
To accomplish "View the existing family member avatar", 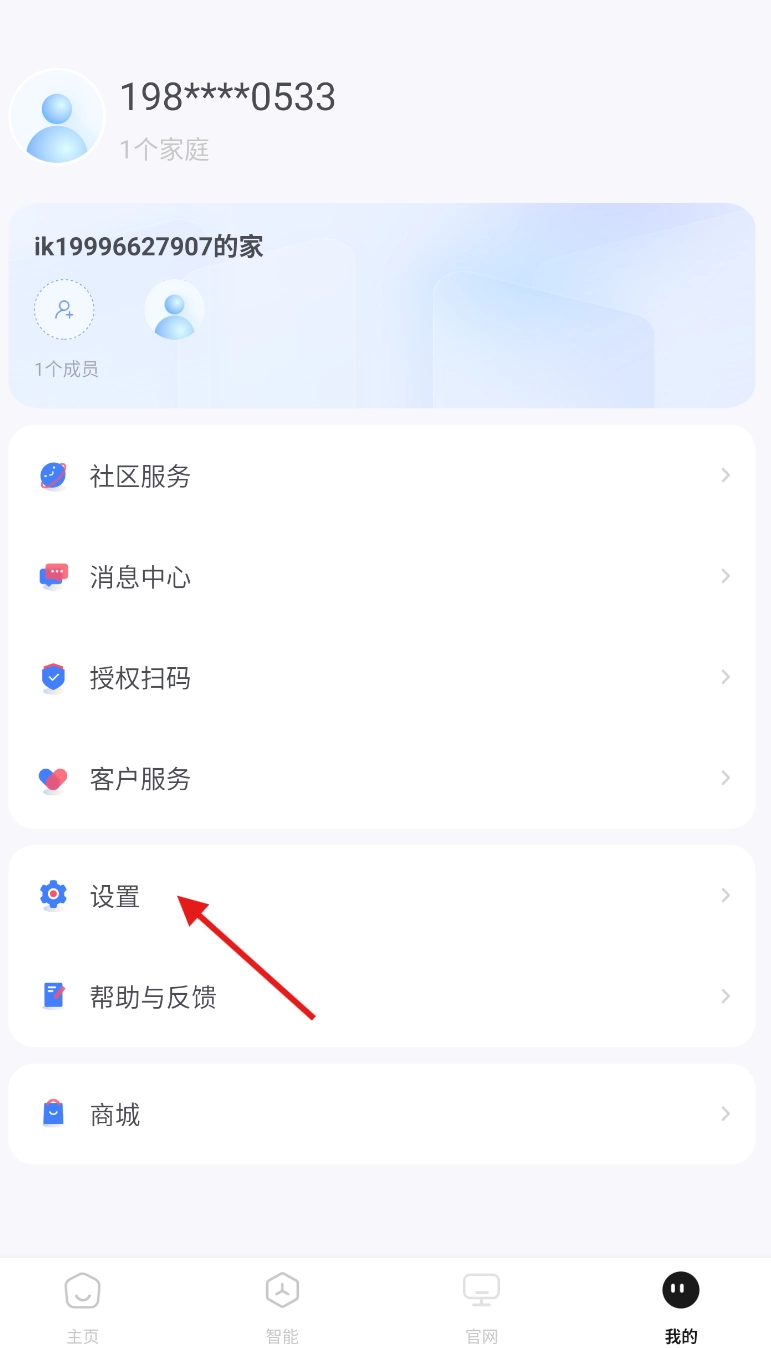I will point(174,310).
